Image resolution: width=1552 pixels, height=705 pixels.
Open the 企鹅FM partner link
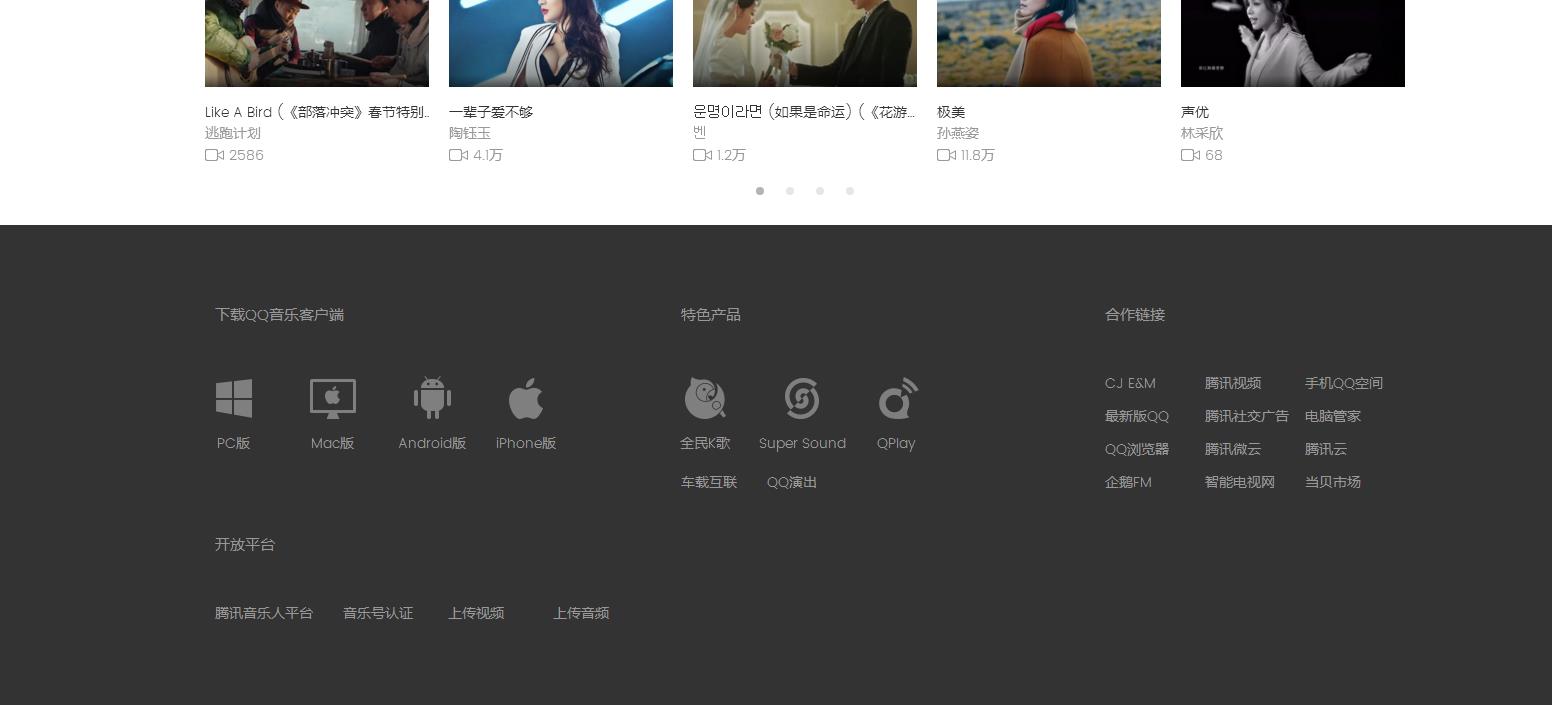(x=1128, y=482)
